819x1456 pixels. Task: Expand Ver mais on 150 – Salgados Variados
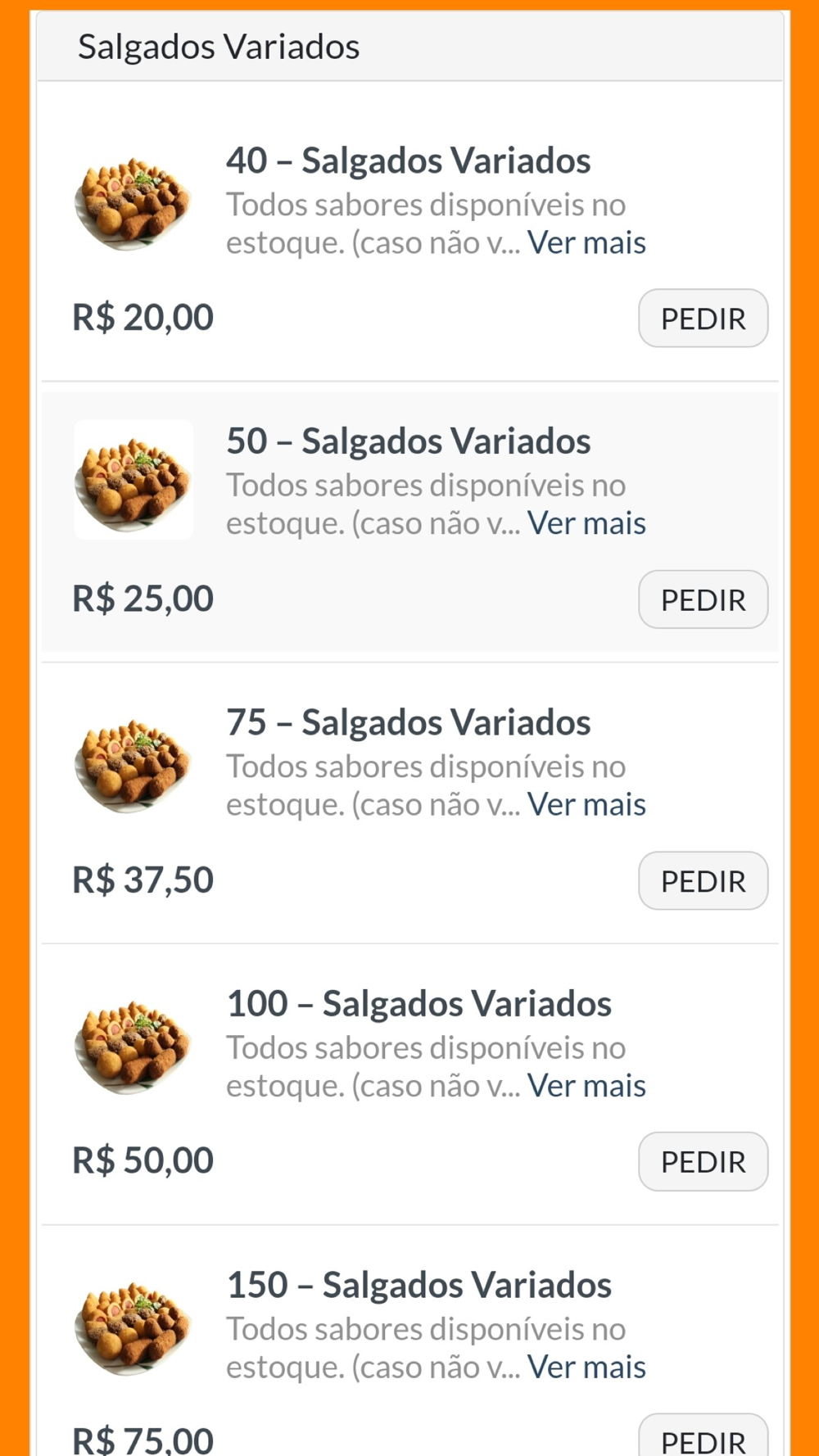click(586, 1367)
